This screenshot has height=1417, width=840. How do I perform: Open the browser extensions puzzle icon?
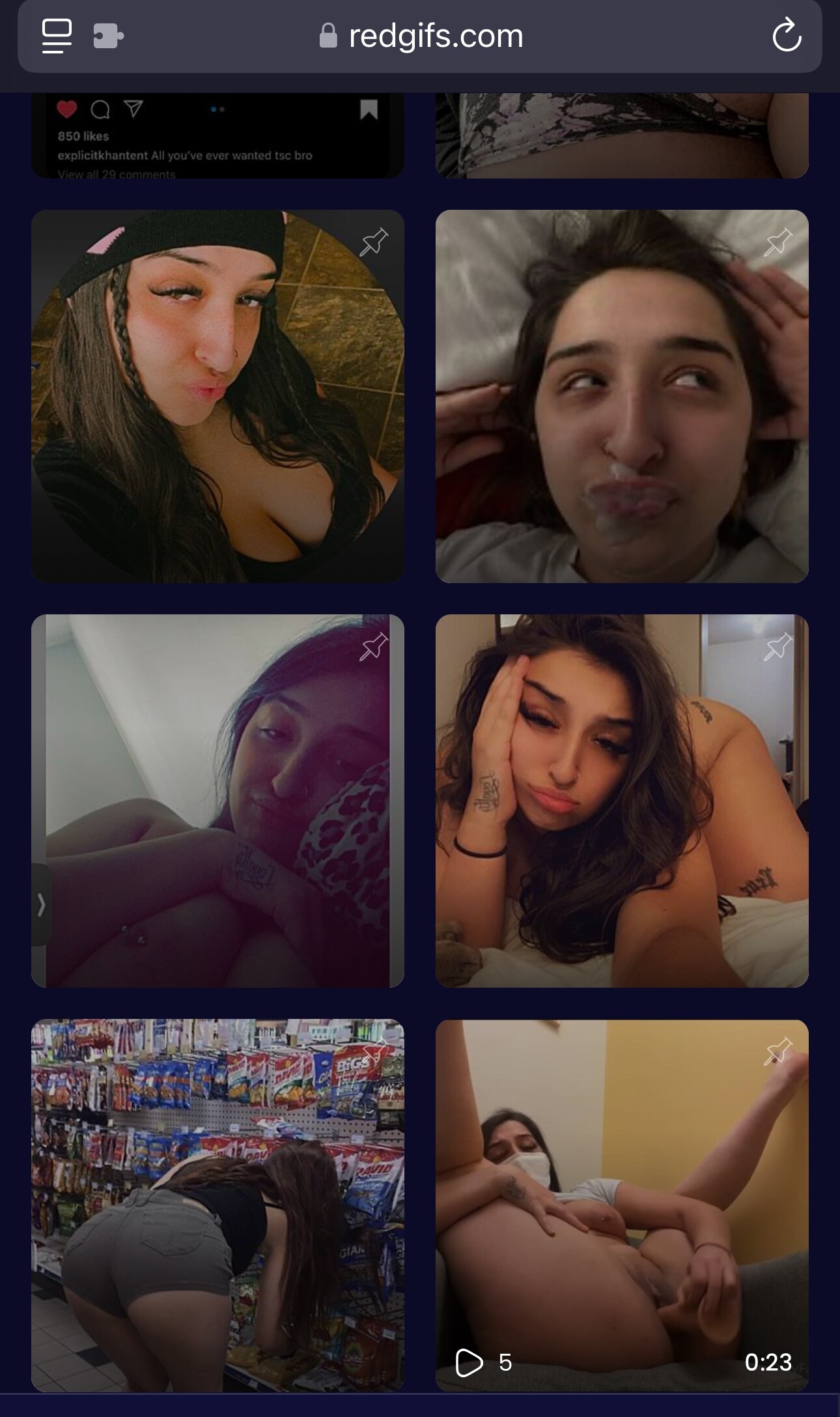[x=108, y=36]
